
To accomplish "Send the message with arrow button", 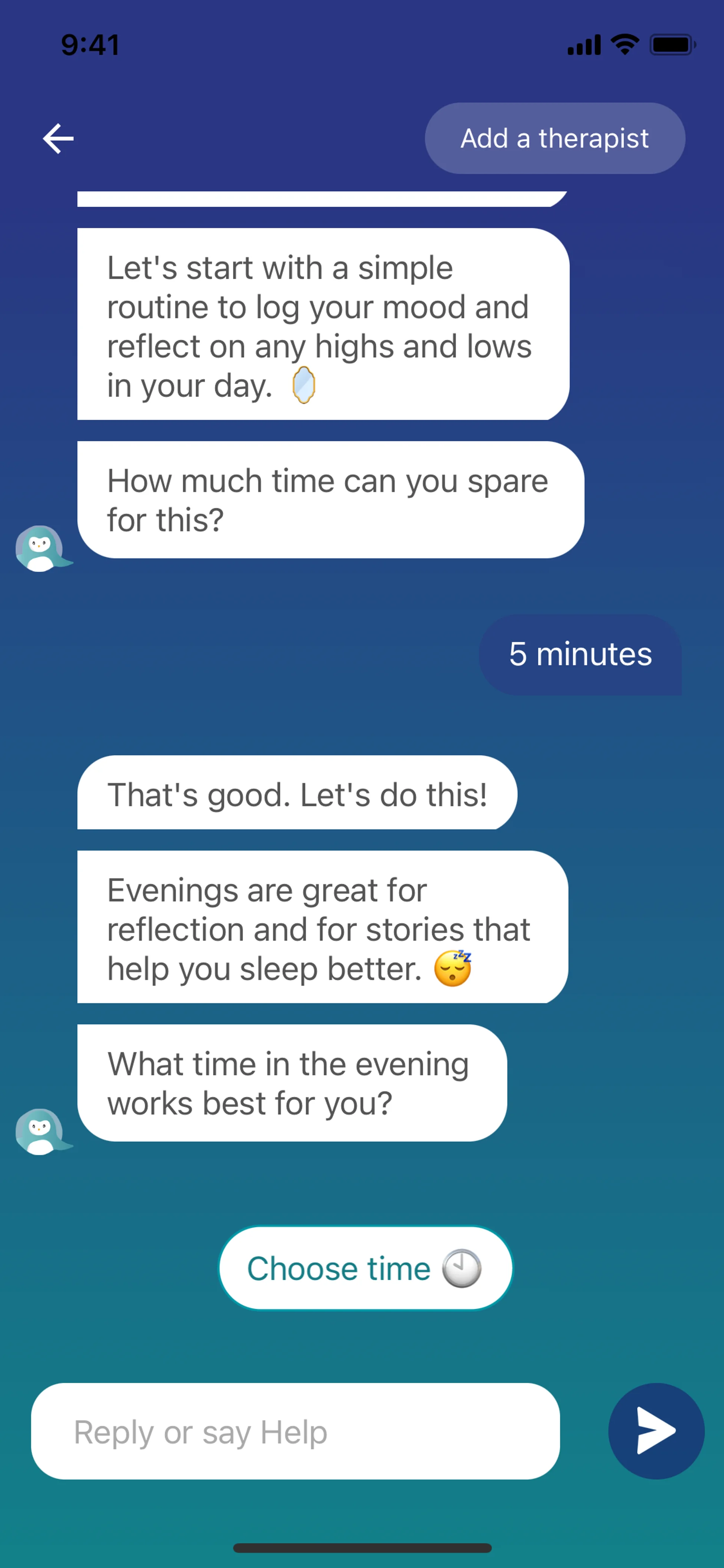I will (x=656, y=1430).
